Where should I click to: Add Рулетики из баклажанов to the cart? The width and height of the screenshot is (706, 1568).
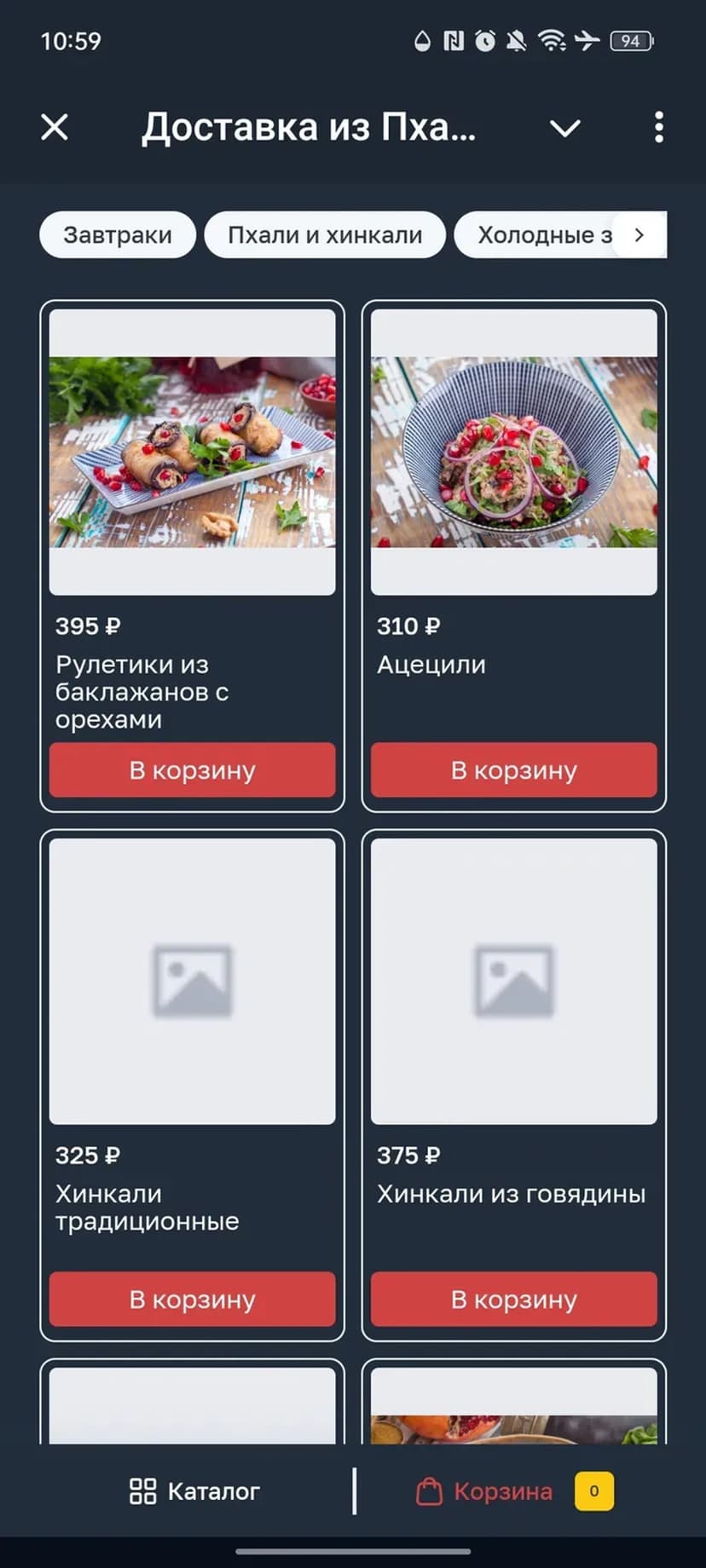[192, 770]
